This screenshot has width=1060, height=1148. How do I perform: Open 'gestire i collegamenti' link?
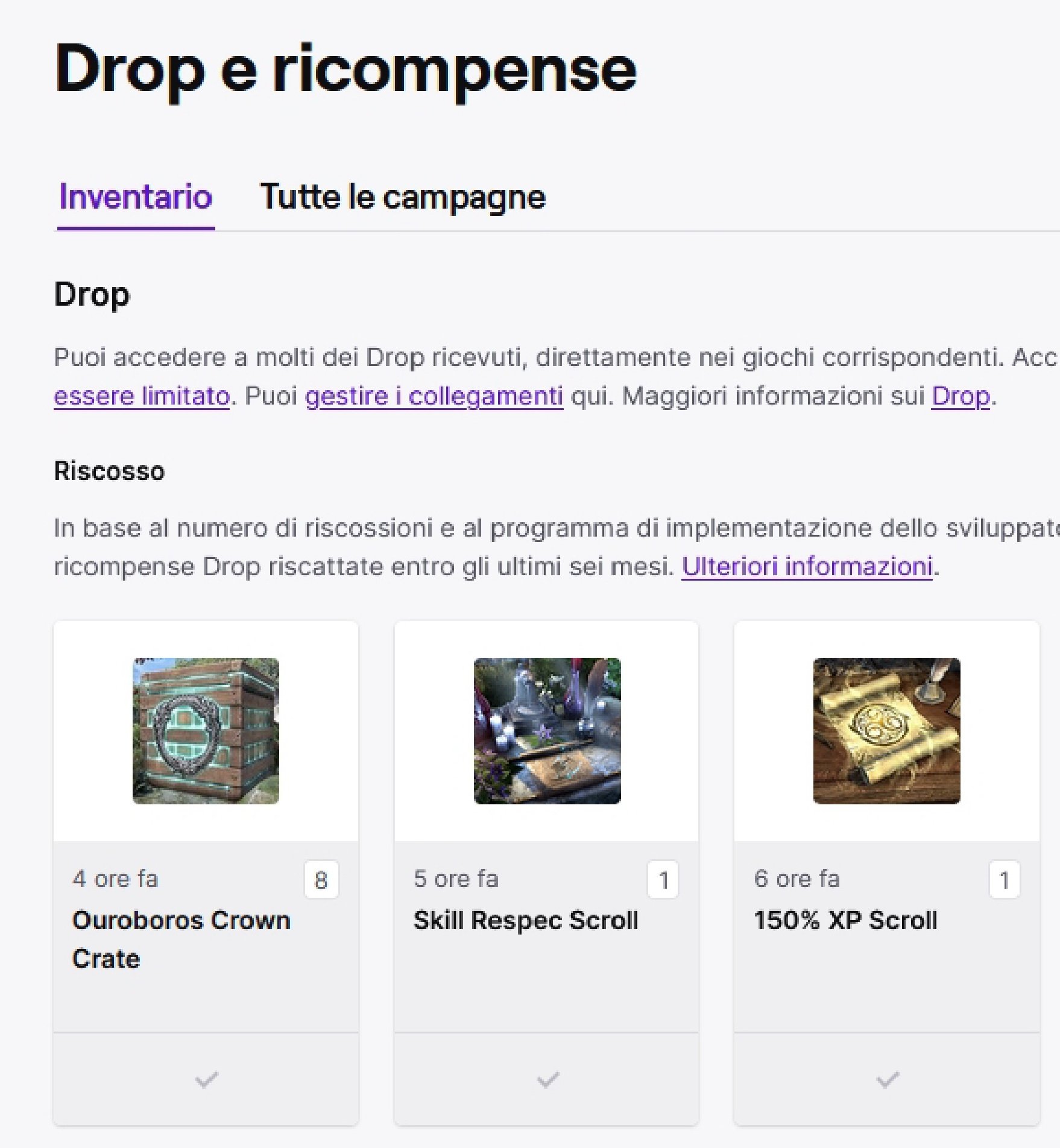click(434, 396)
